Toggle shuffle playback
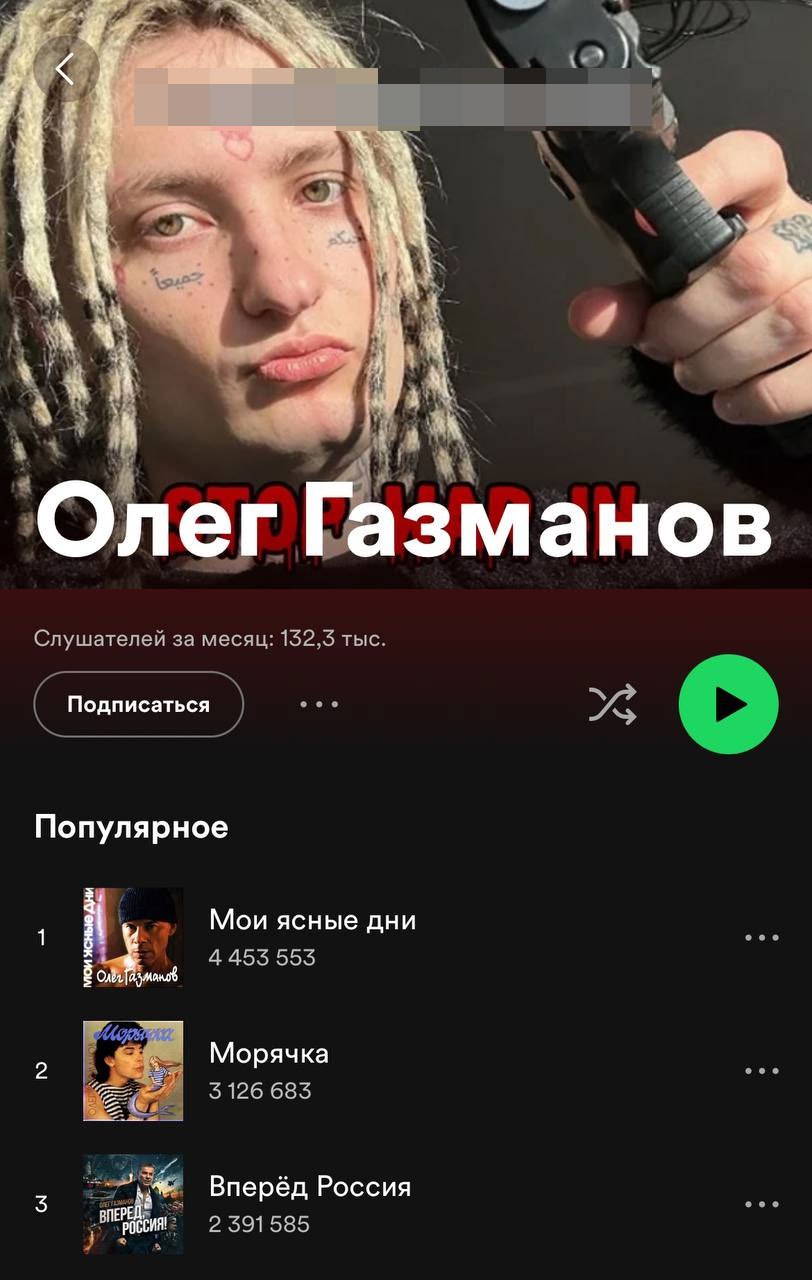 point(612,705)
